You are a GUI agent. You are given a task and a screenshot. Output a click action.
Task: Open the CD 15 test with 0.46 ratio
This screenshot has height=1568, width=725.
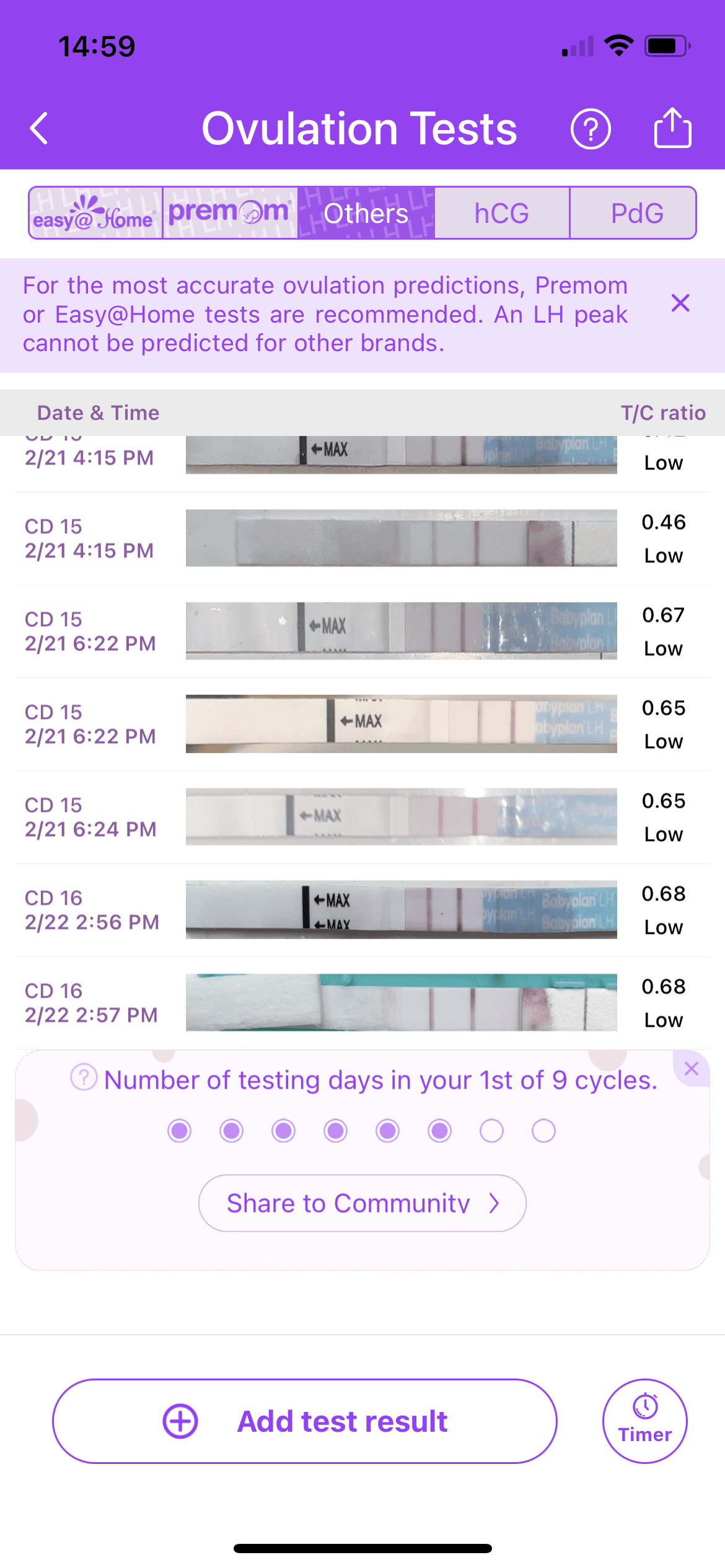[x=362, y=539]
